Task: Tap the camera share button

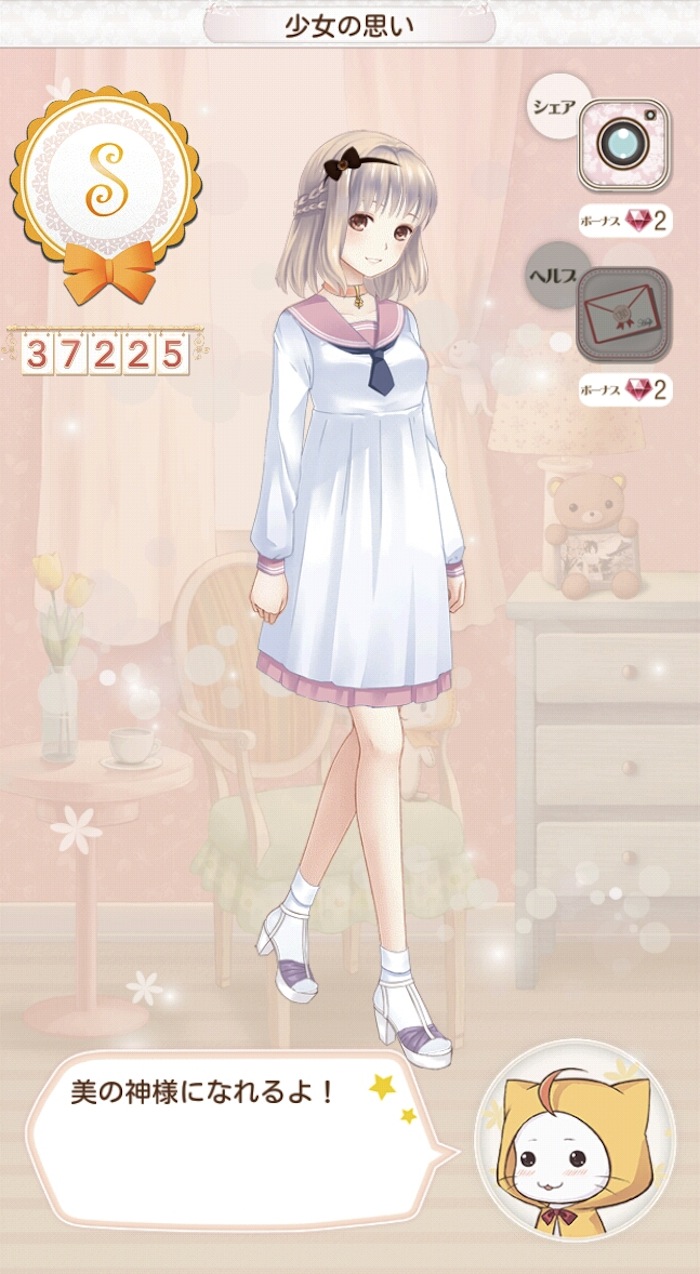Action: (623, 146)
